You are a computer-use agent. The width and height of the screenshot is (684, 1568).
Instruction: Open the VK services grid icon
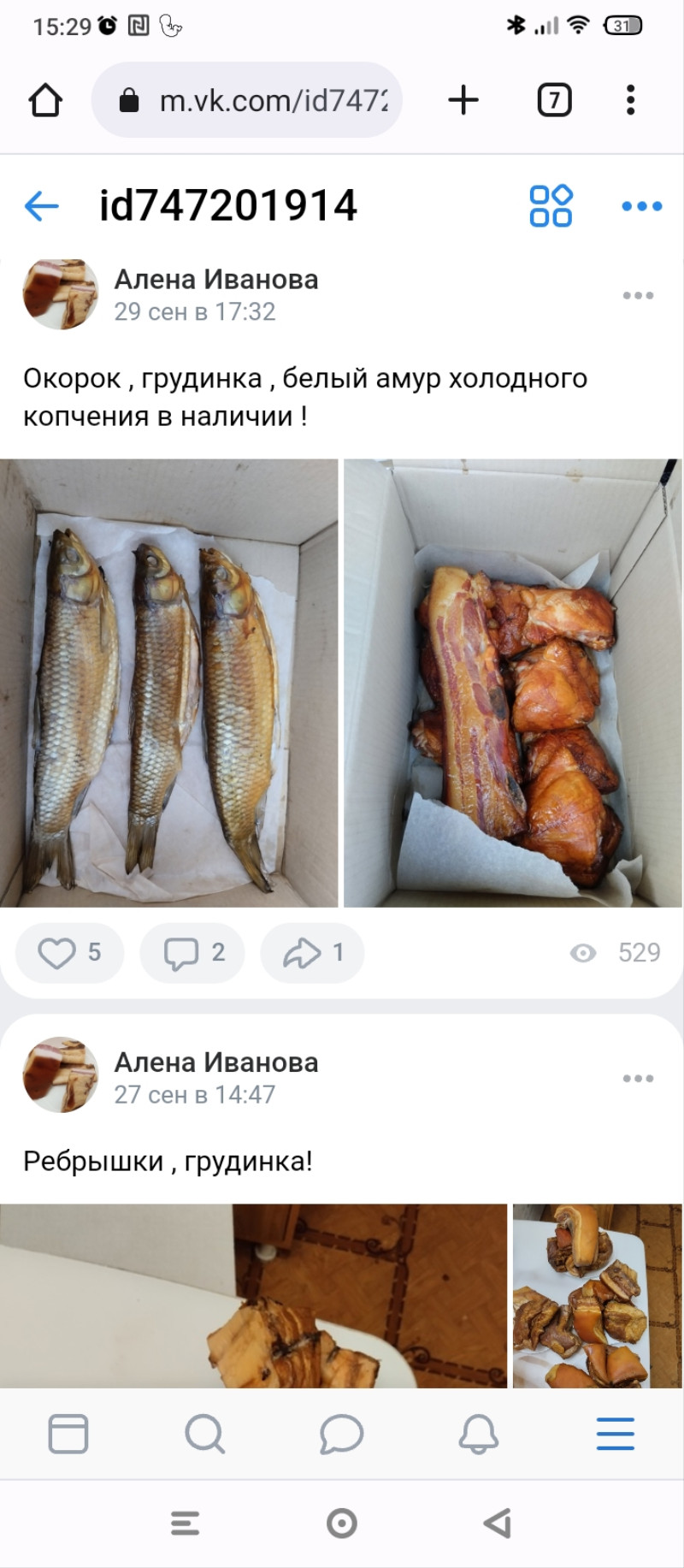551,206
